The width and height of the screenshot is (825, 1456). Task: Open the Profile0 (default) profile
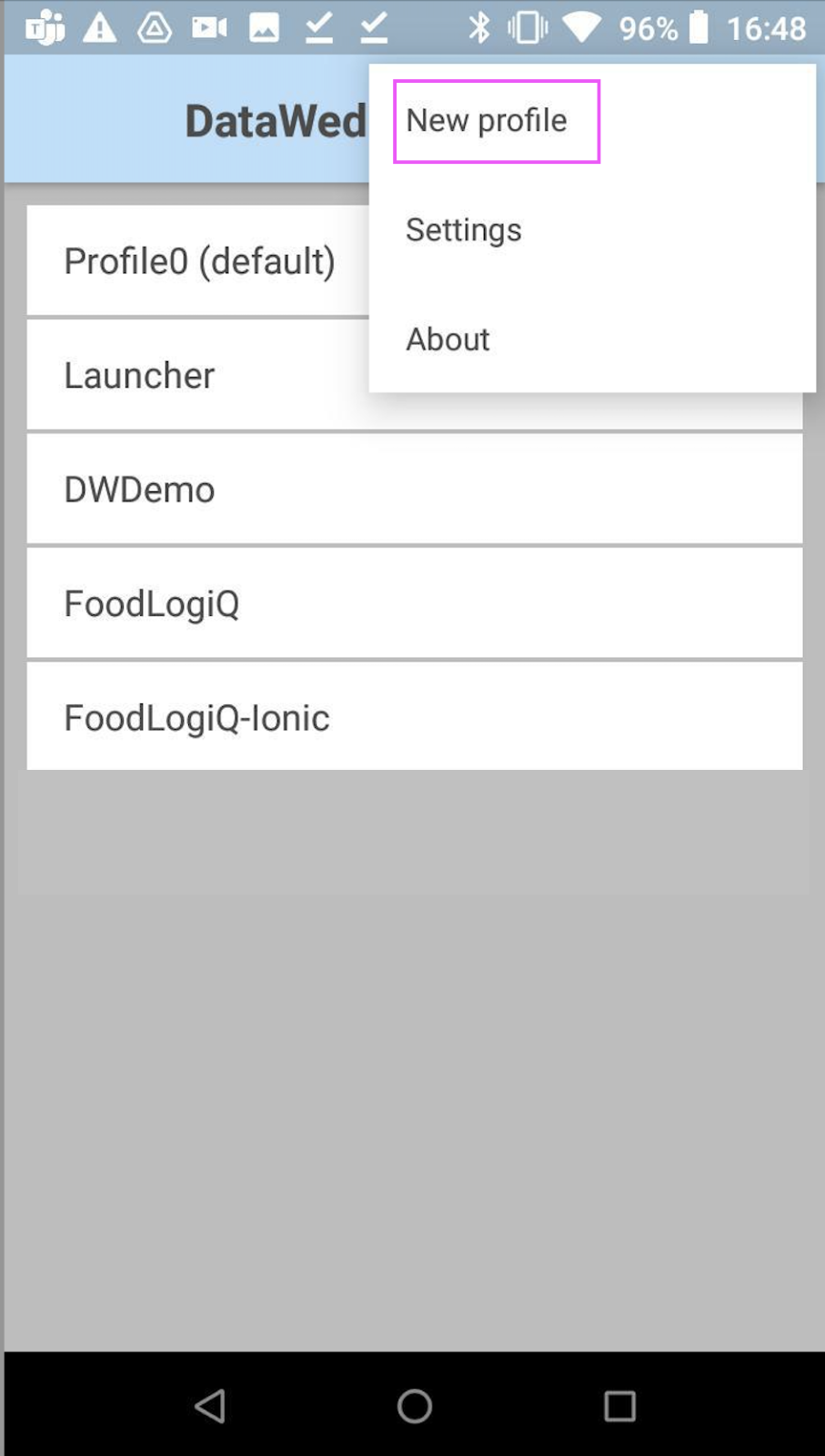click(x=198, y=261)
